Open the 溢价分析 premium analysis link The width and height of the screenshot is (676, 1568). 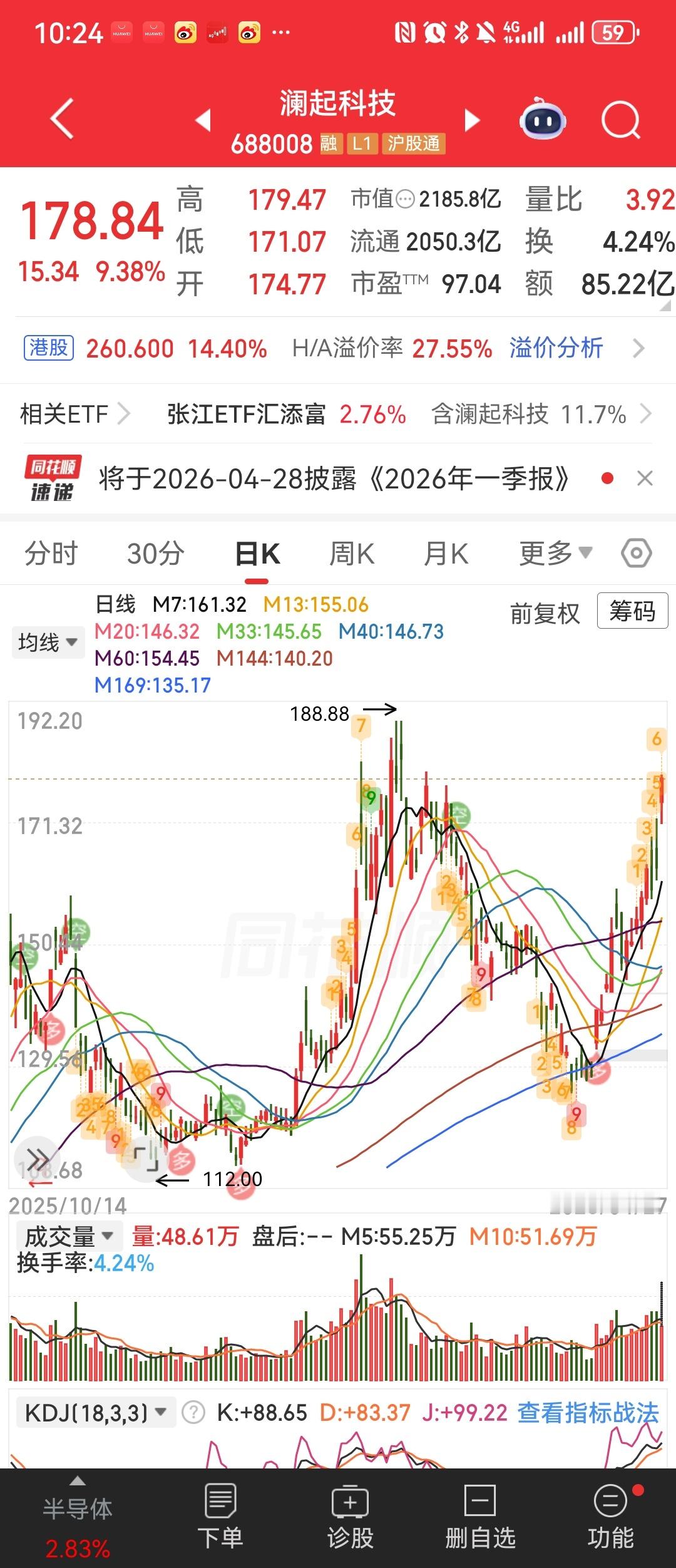[556, 349]
